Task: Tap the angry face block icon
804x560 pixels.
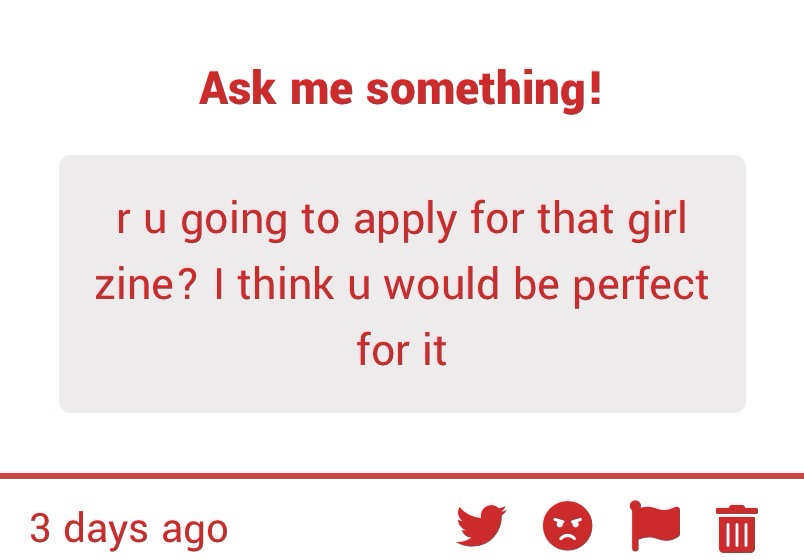Action: click(x=568, y=526)
